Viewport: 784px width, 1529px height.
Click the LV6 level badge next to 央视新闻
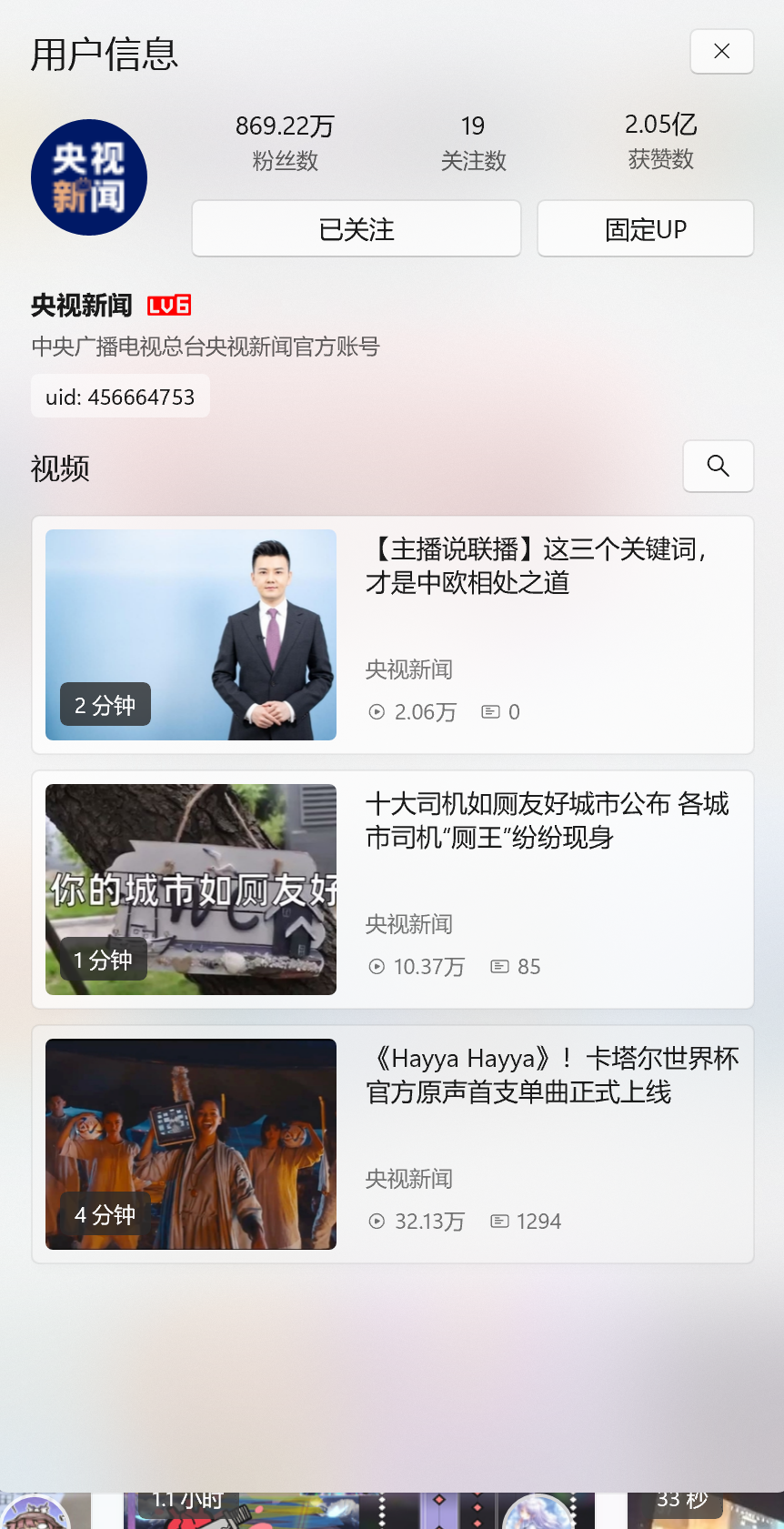point(168,306)
